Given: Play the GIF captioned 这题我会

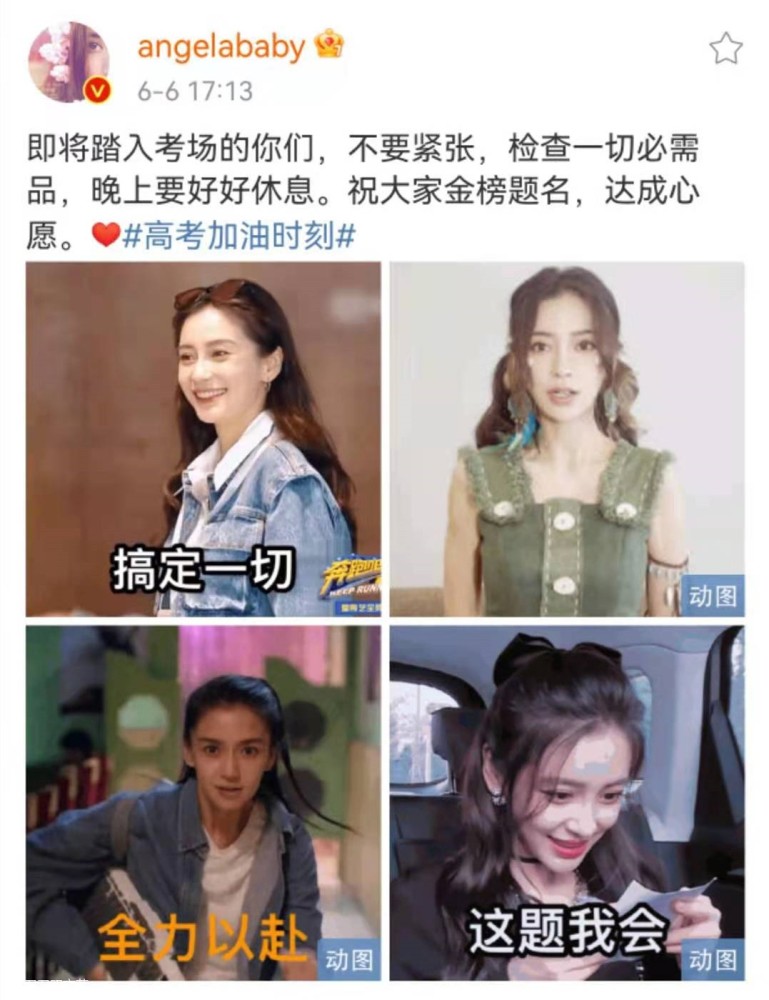Looking at the screenshot, I should pyautogui.click(x=567, y=803).
